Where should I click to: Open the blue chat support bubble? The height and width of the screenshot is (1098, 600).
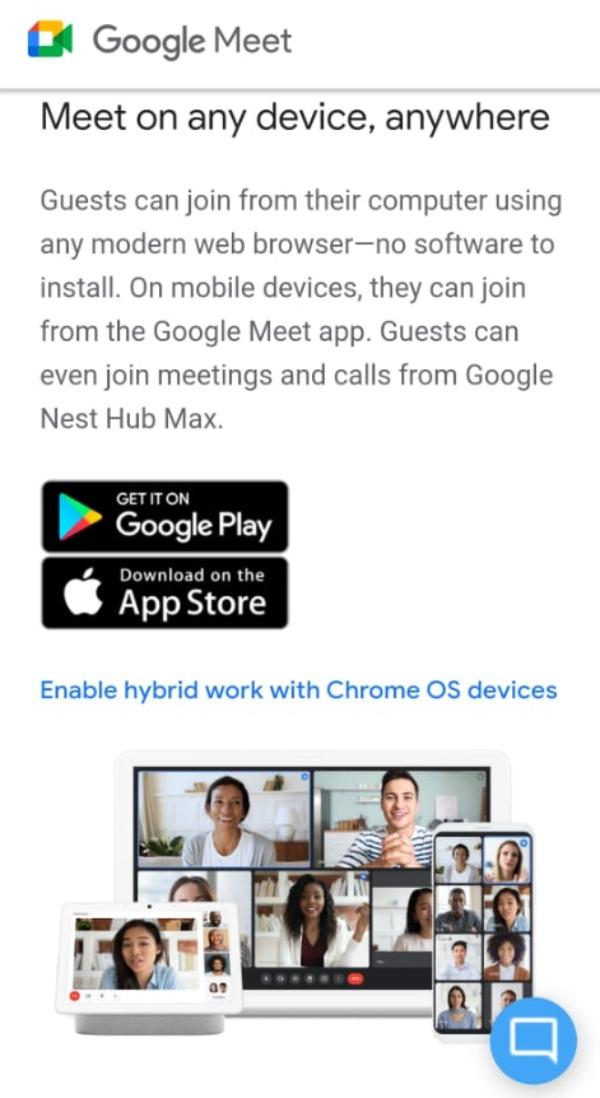[x=533, y=1041]
